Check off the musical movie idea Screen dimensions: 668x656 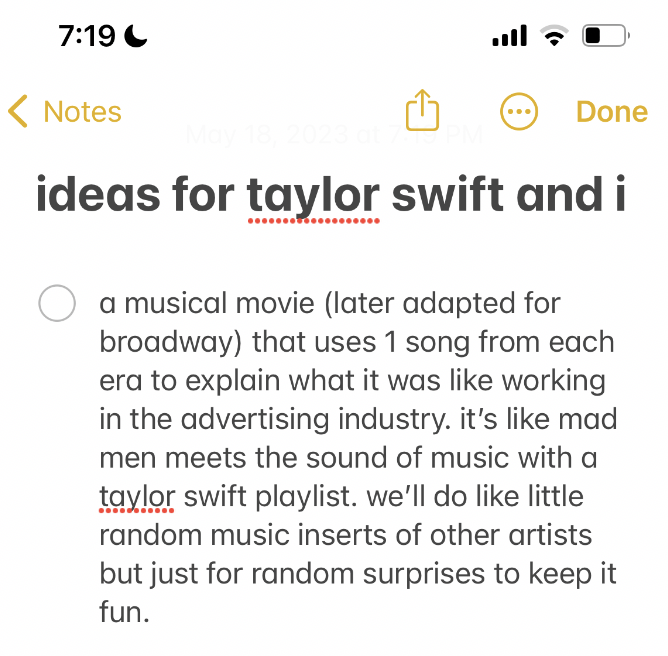point(57,303)
